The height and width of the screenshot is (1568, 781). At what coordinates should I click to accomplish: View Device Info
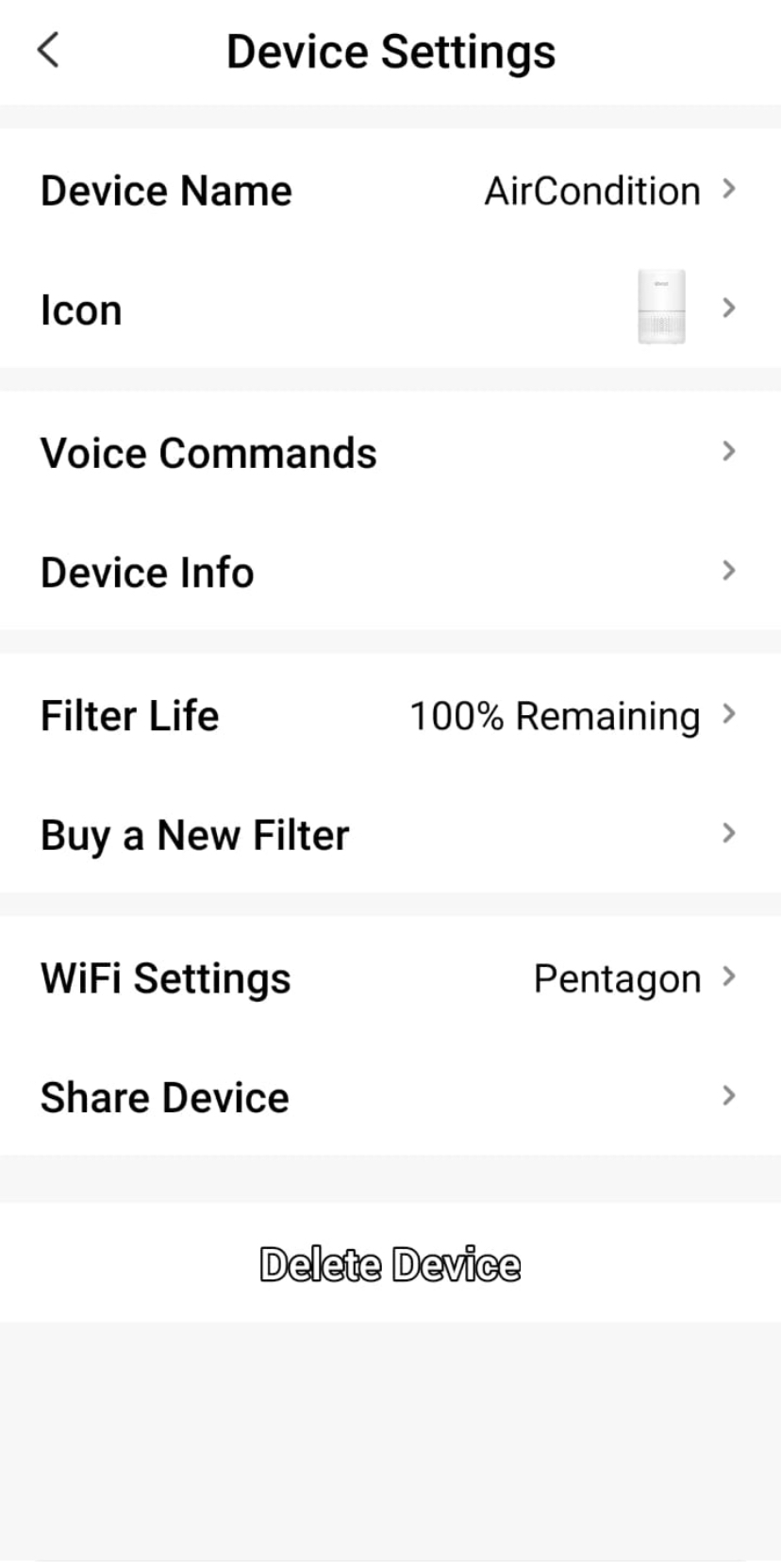[x=390, y=571]
